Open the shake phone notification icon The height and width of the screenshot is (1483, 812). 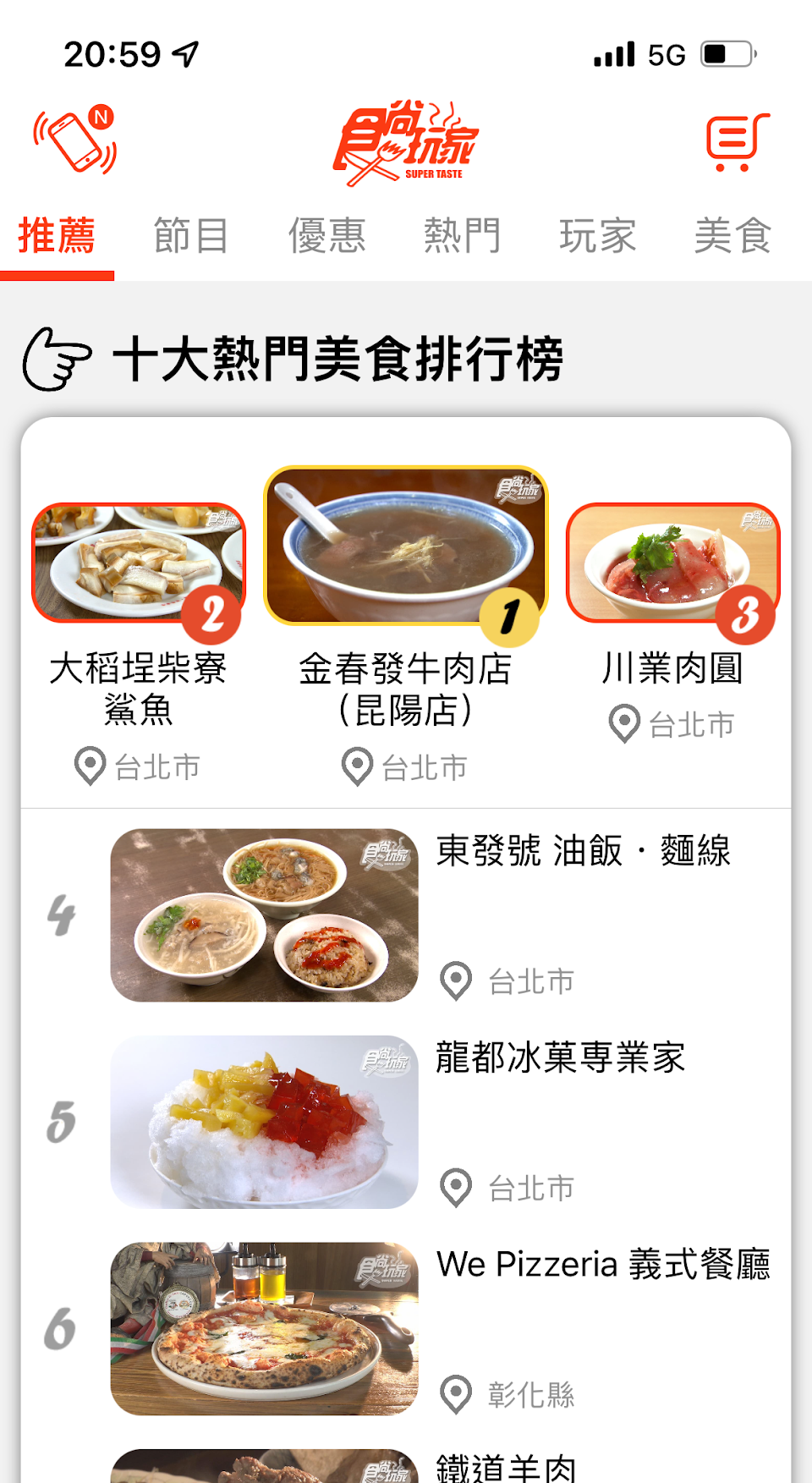pos(76,140)
